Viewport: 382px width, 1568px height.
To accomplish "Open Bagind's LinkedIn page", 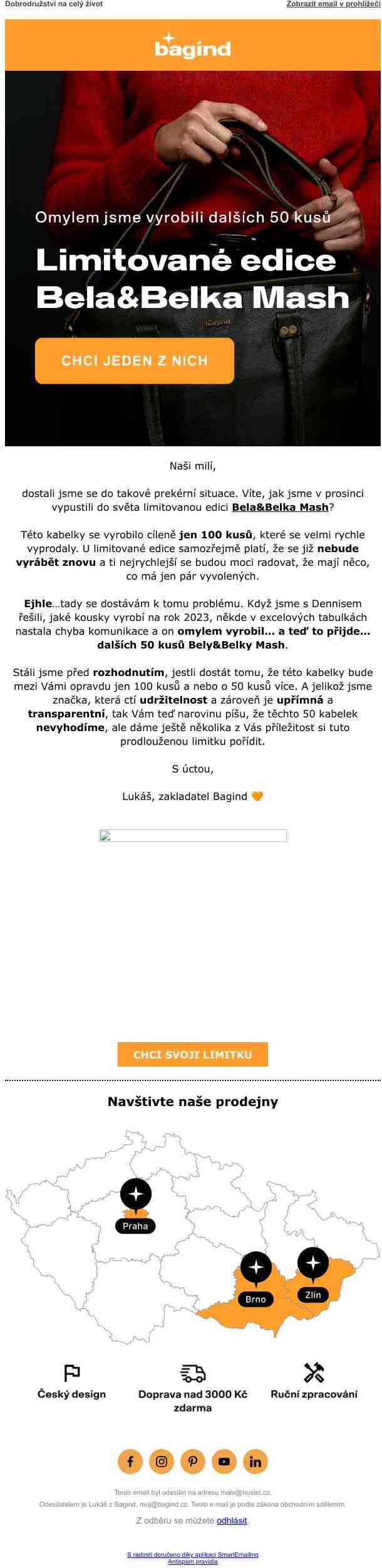I will click(255, 1462).
